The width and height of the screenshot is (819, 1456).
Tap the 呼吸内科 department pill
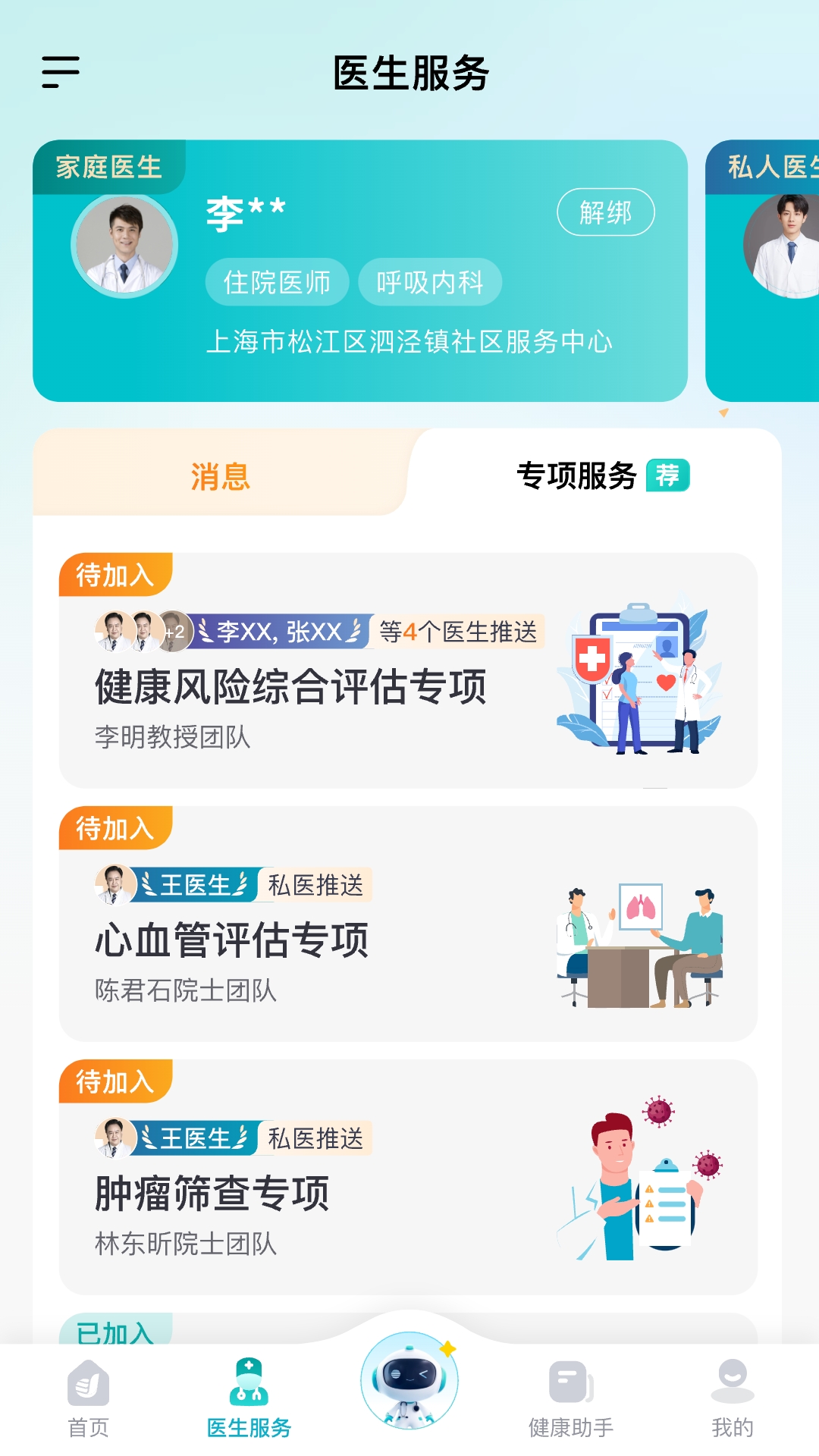click(430, 281)
